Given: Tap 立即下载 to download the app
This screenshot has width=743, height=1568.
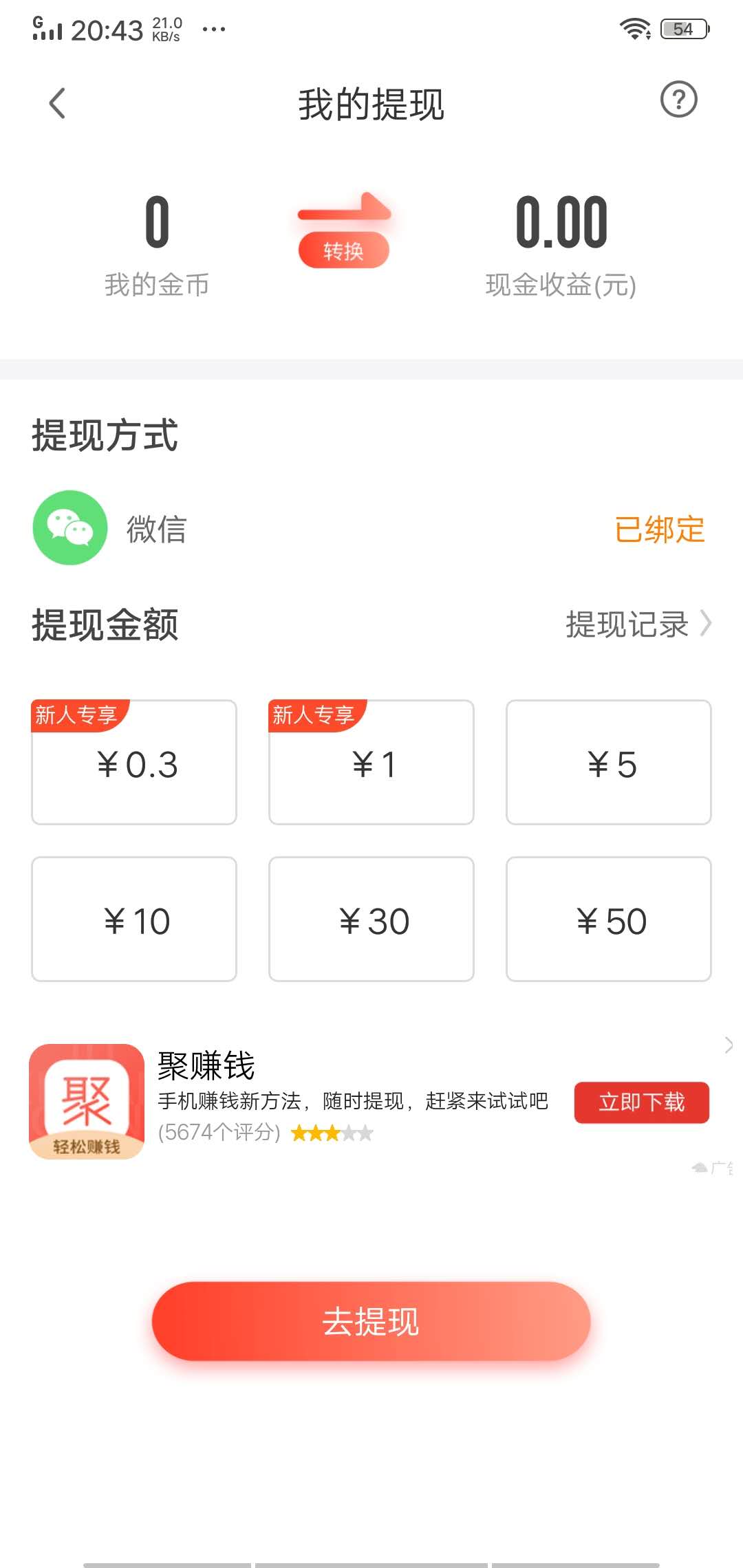Looking at the screenshot, I should coord(641,1102).
